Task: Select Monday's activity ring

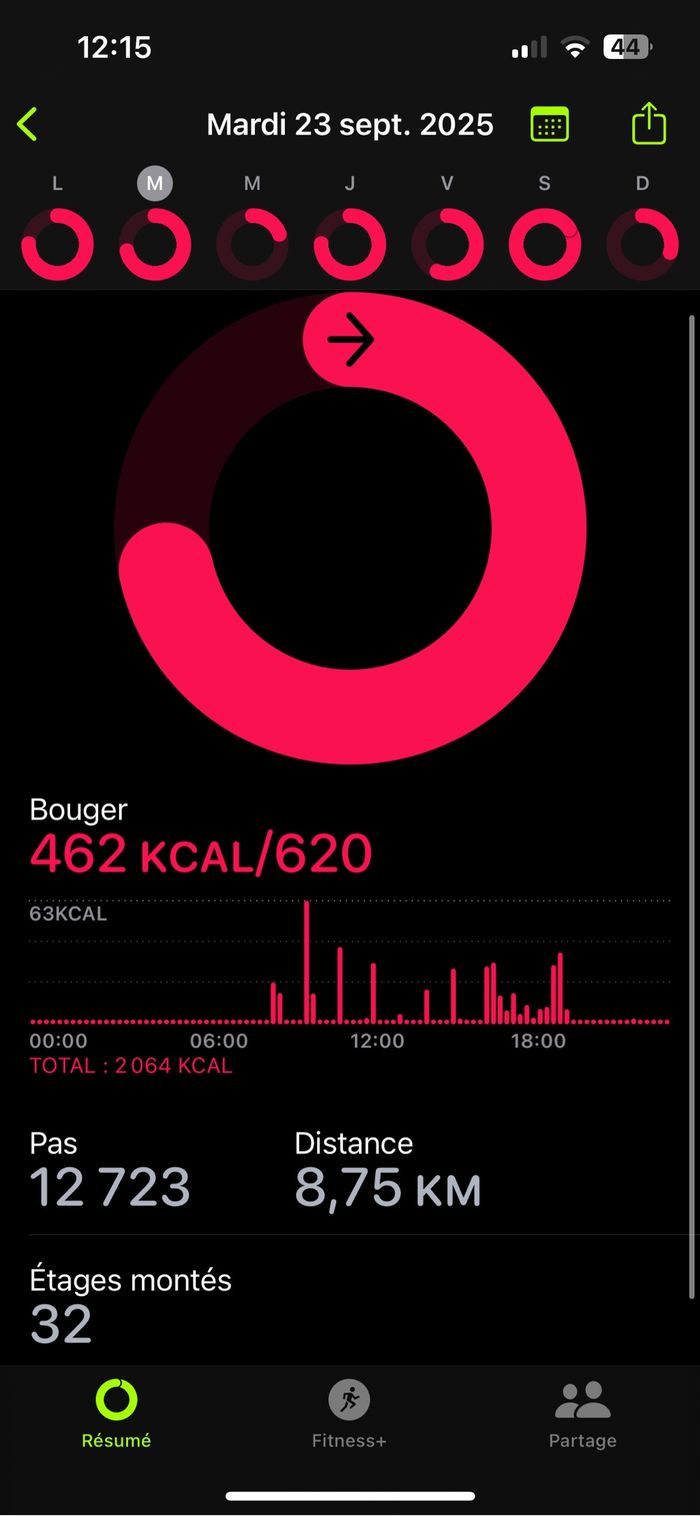Action: pyautogui.click(x=57, y=244)
